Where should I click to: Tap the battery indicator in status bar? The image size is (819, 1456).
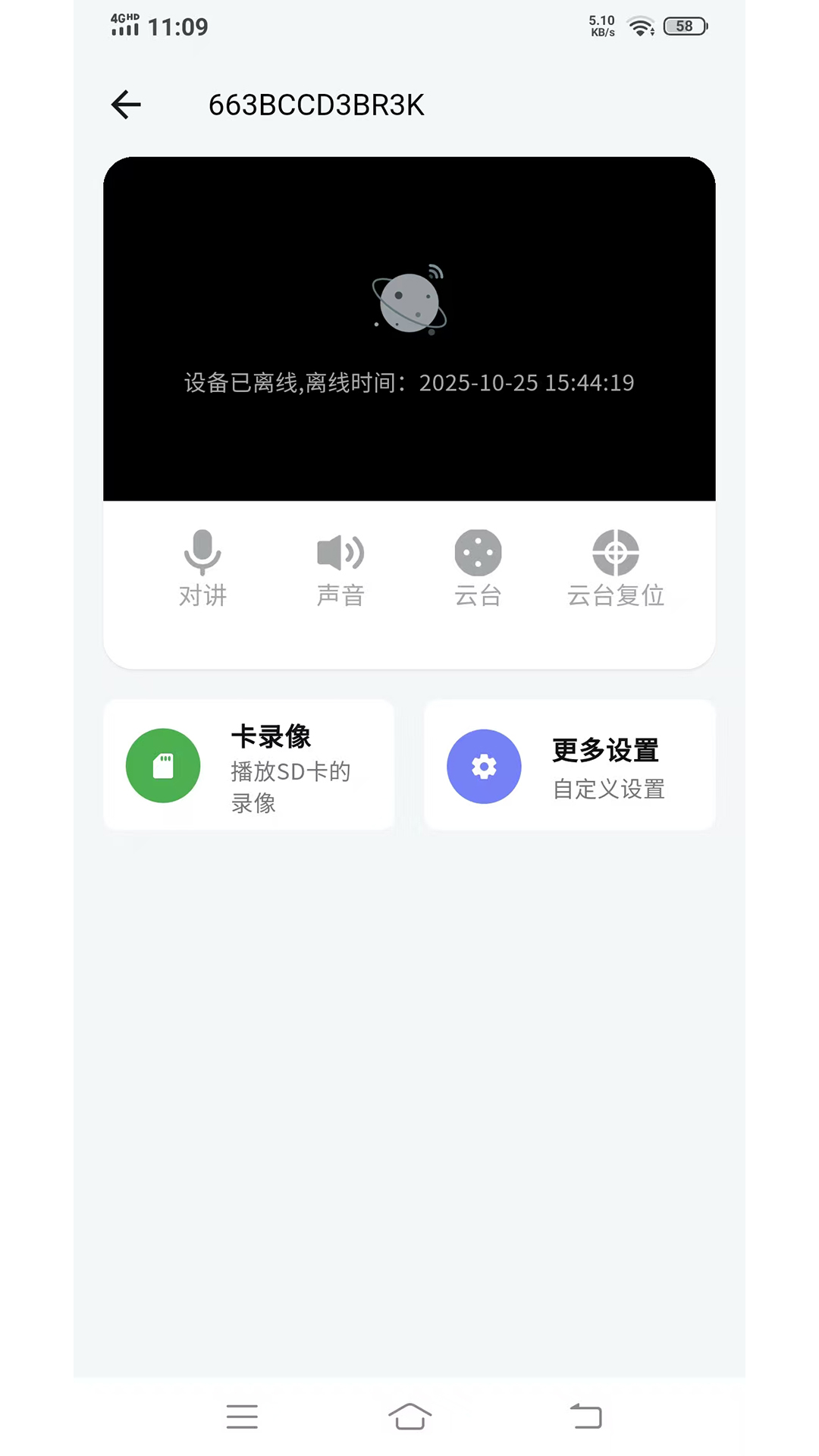click(682, 26)
